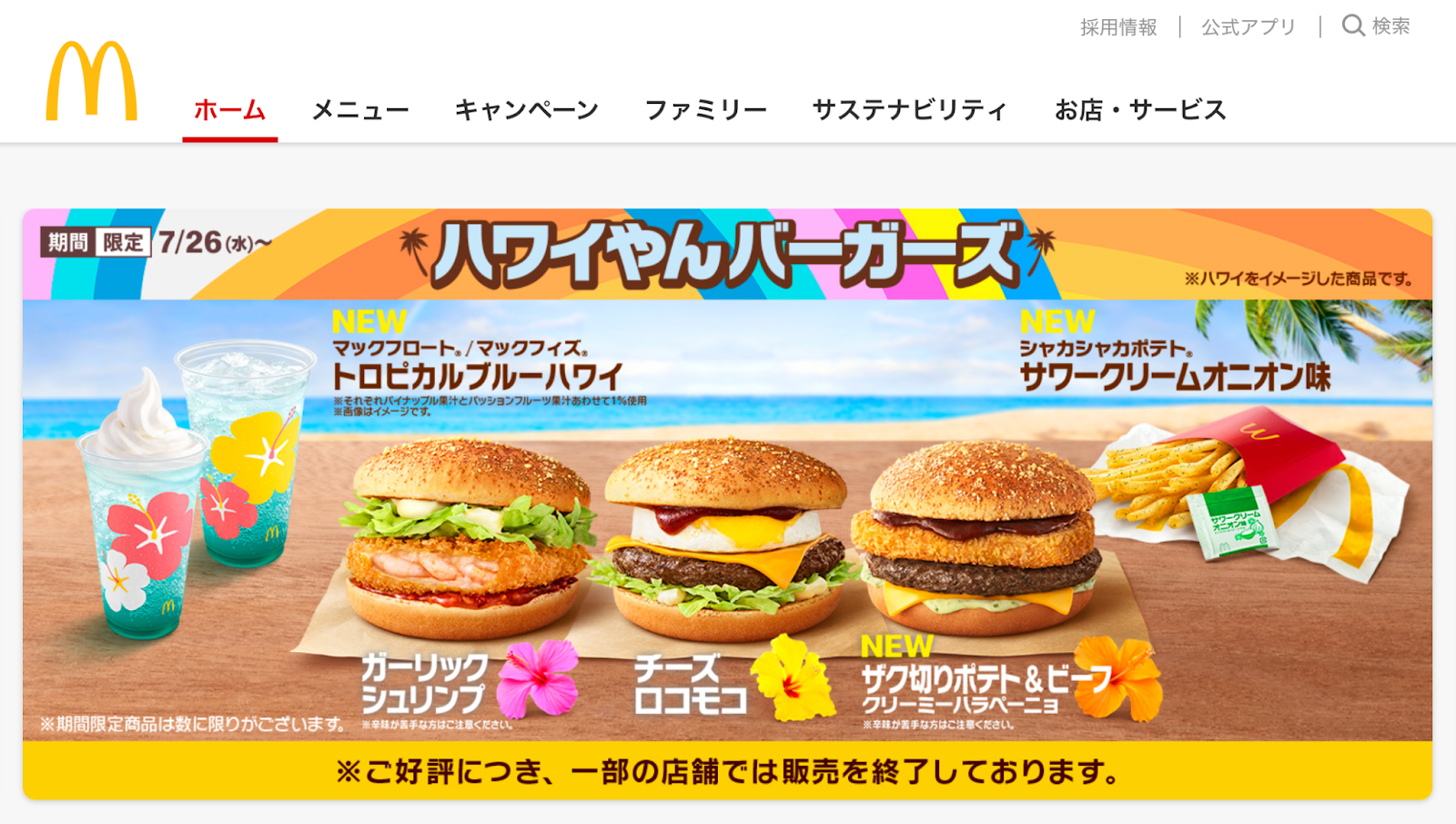Open the サステナビリティ tab
The height and width of the screenshot is (824, 1456).
pyautogui.click(x=909, y=110)
